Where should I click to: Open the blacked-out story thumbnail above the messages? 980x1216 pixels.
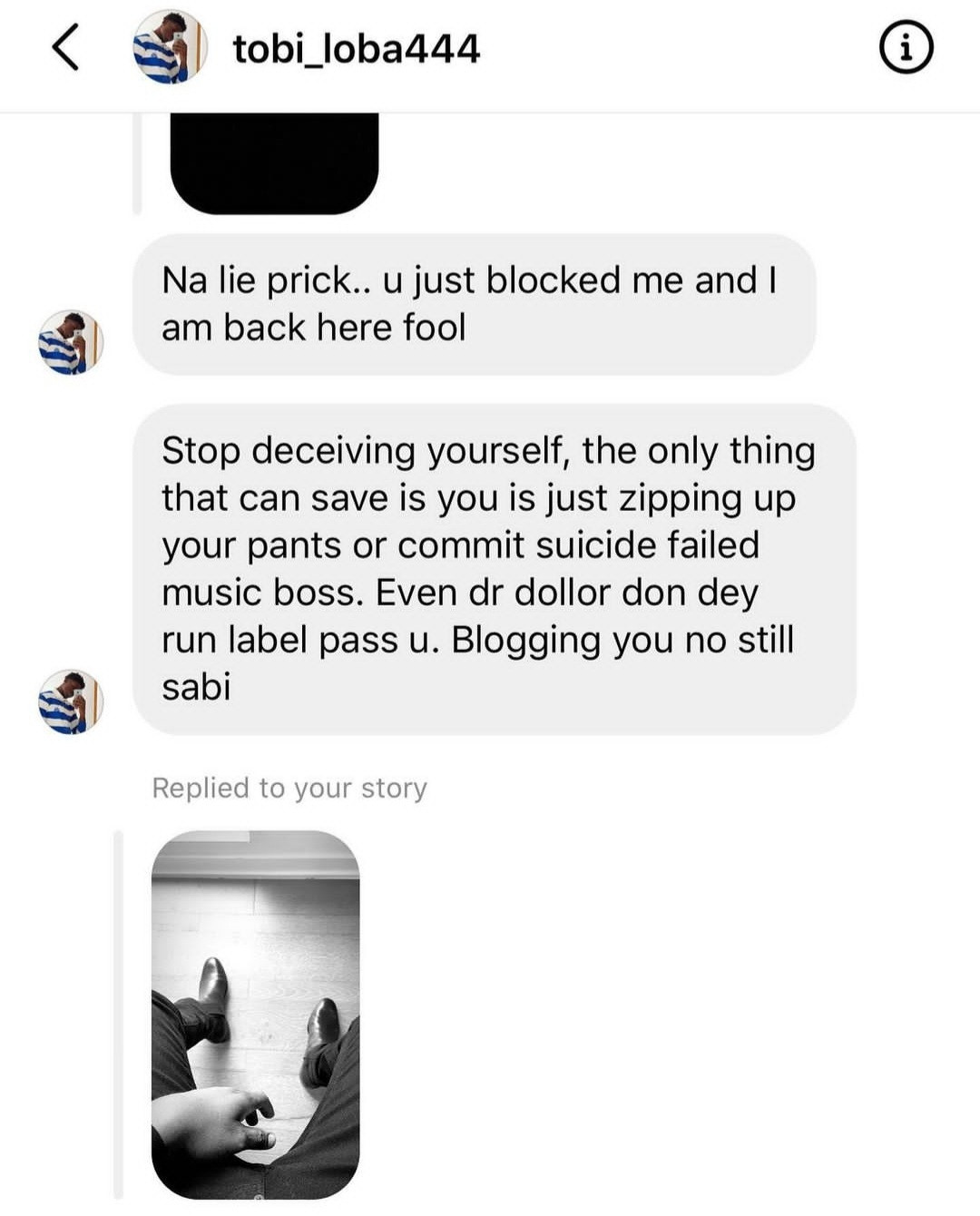[274, 163]
